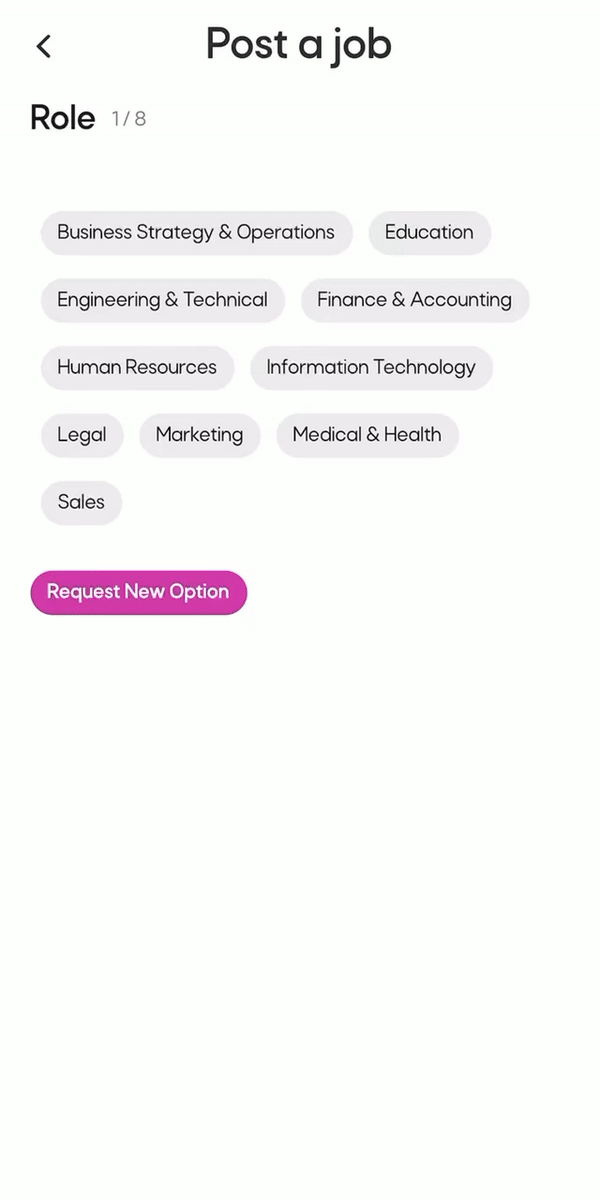Select Business Strategy & Operations role

[196, 232]
